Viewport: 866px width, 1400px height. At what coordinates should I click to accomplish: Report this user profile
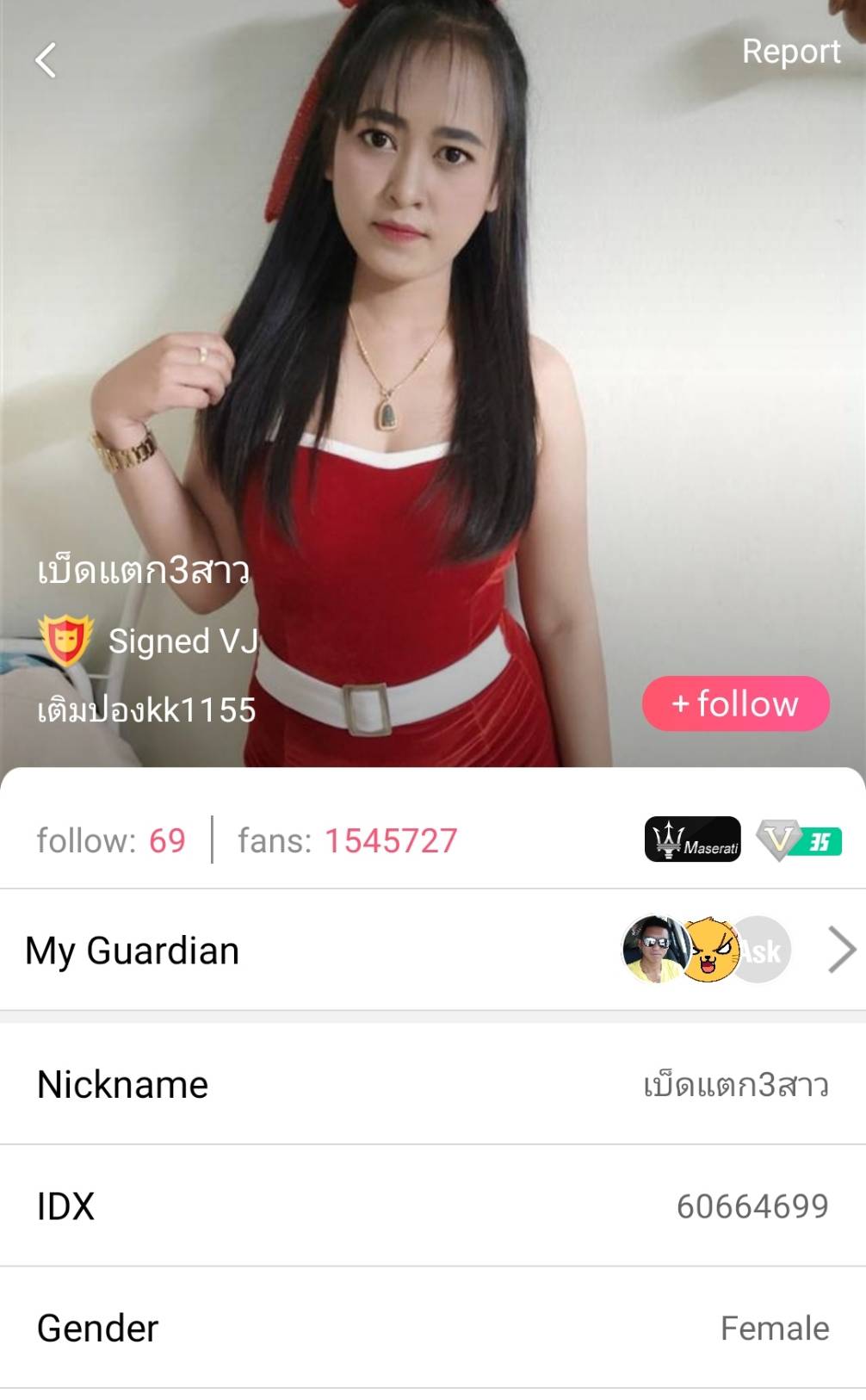790,52
